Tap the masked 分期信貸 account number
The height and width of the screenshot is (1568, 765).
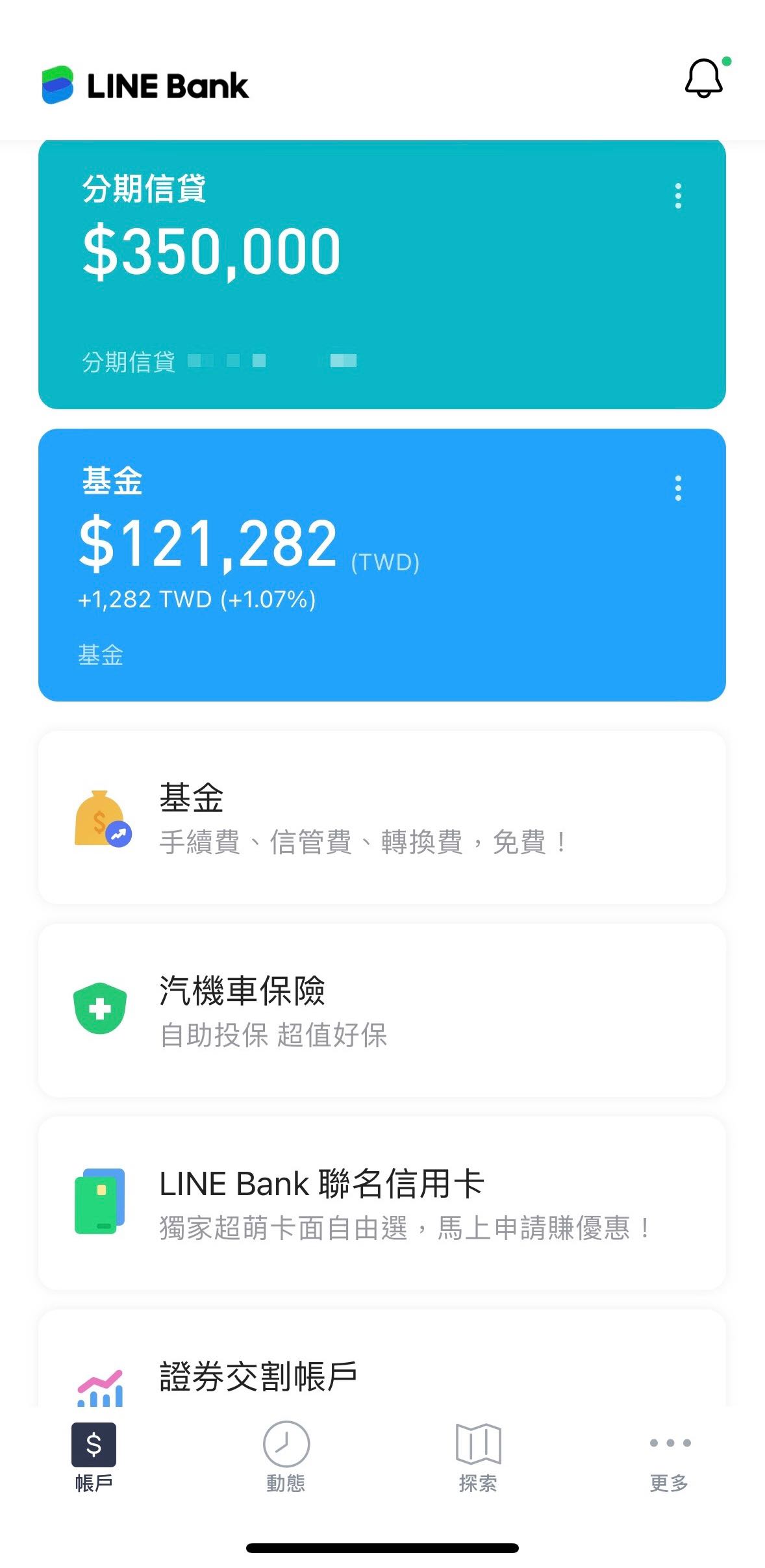pyautogui.click(x=273, y=361)
